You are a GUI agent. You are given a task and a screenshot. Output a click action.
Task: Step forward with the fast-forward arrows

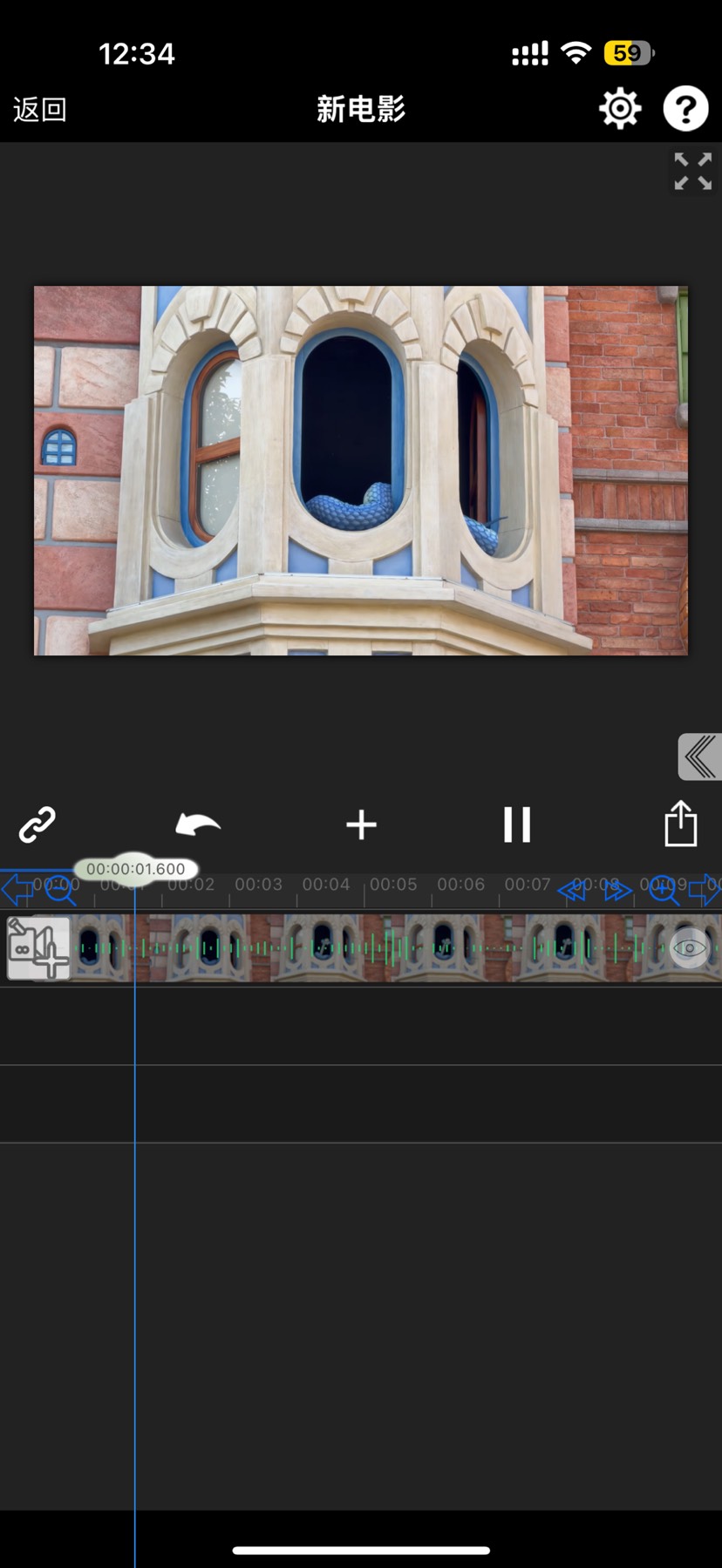tap(617, 891)
